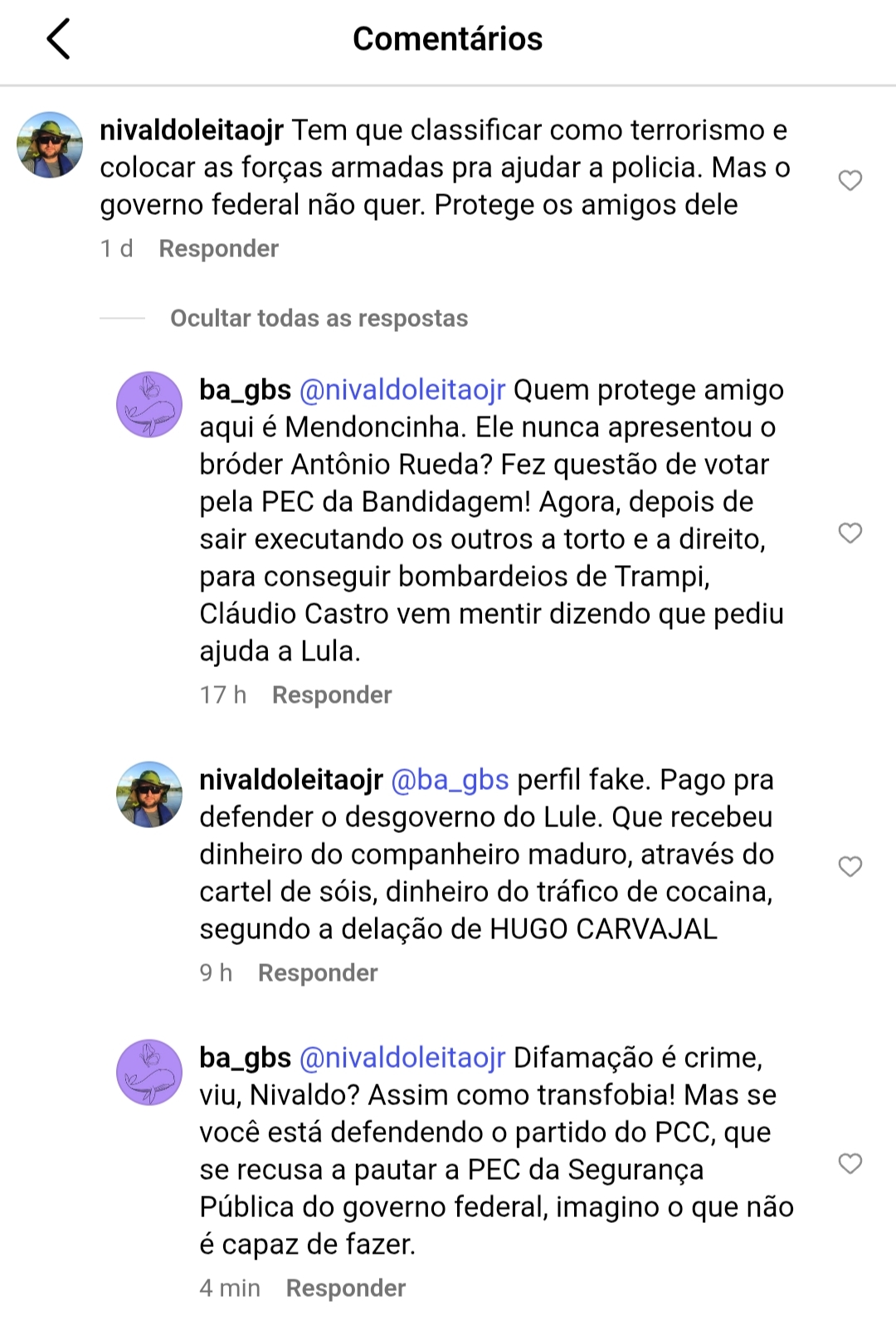The image size is (896, 1325).
Task: Open the @ba_gbs mention in the perfil fake reply
Action: [449, 780]
